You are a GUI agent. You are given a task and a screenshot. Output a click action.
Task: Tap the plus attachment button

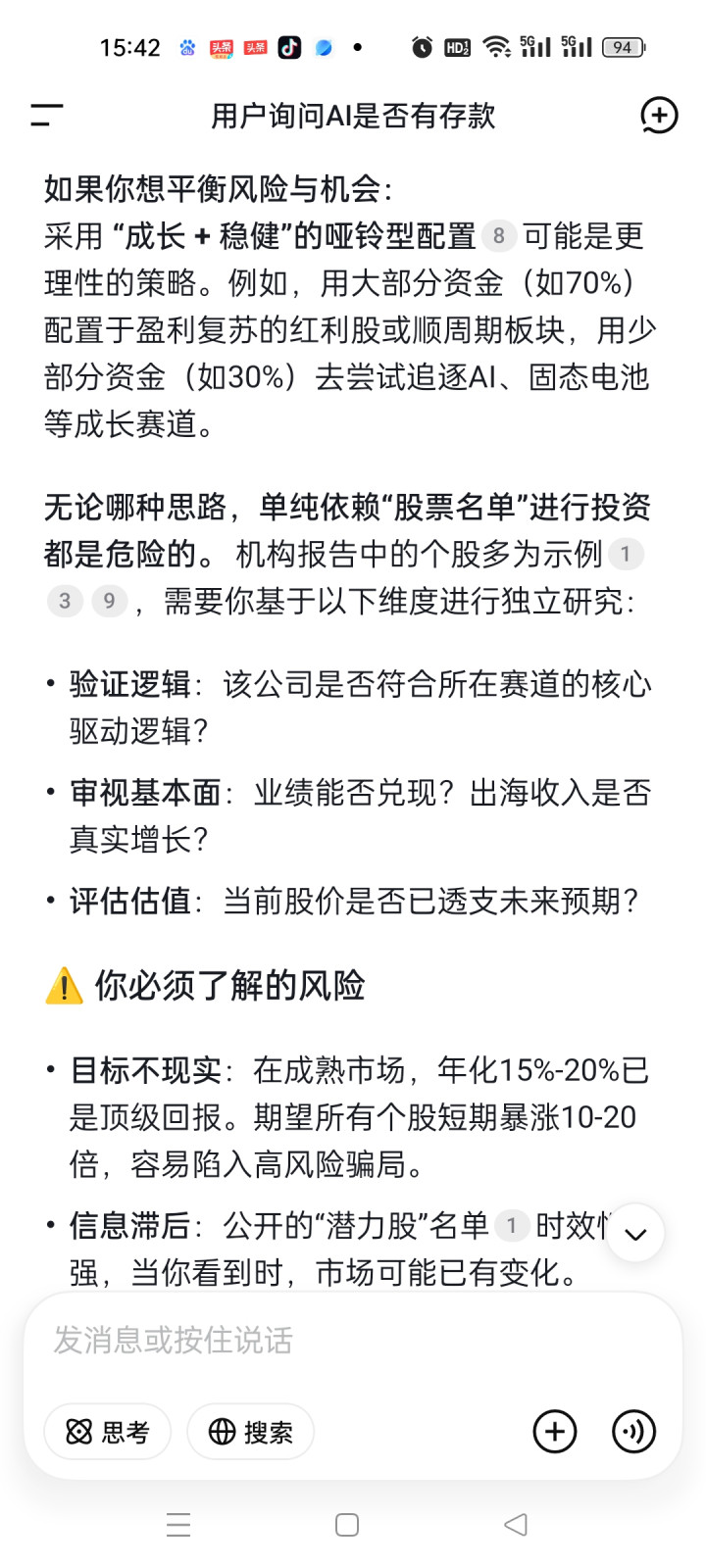[x=555, y=1432]
